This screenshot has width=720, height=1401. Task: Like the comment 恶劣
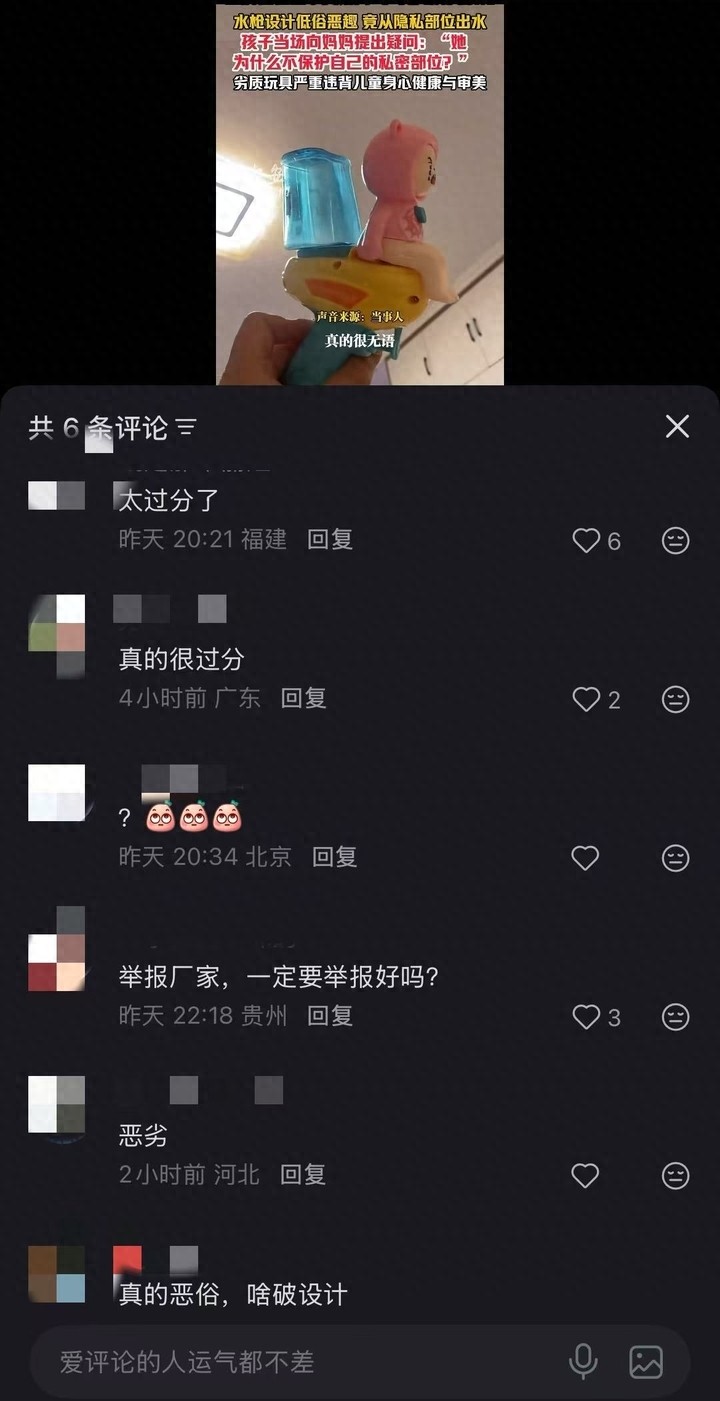pos(585,1176)
